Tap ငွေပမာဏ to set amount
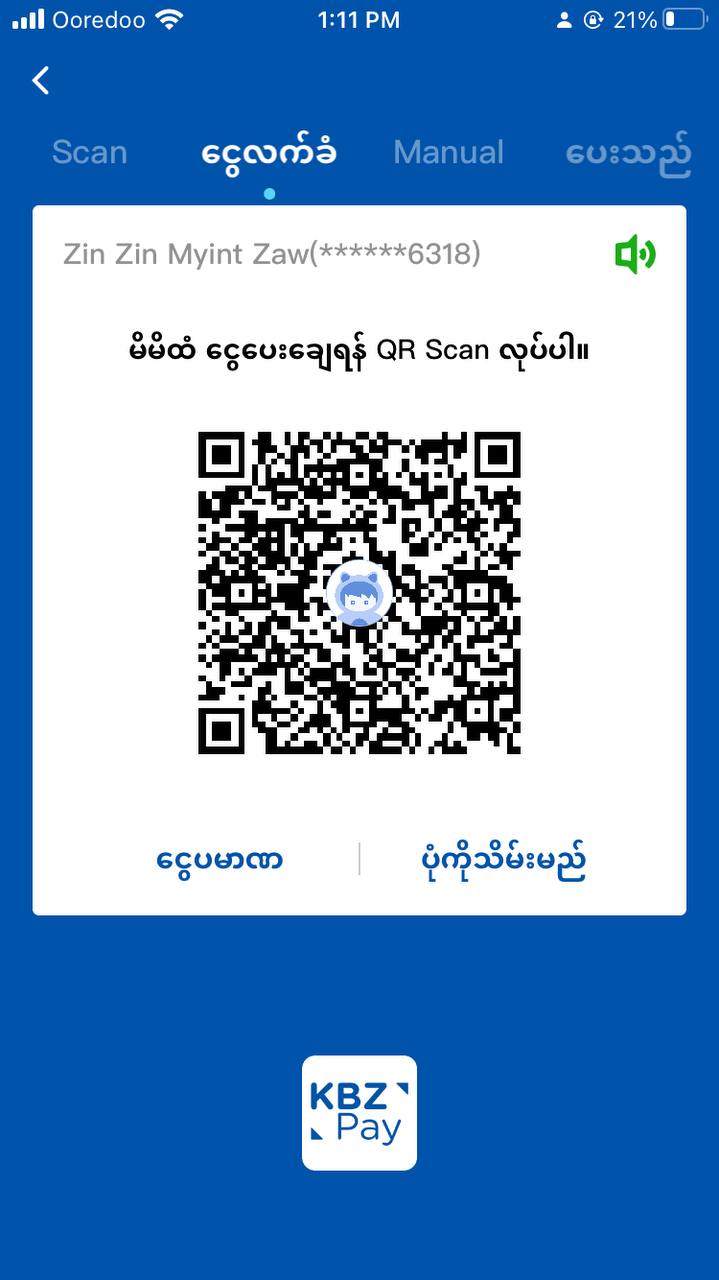The height and width of the screenshot is (1280, 719). pyautogui.click(x=220, y=859)
